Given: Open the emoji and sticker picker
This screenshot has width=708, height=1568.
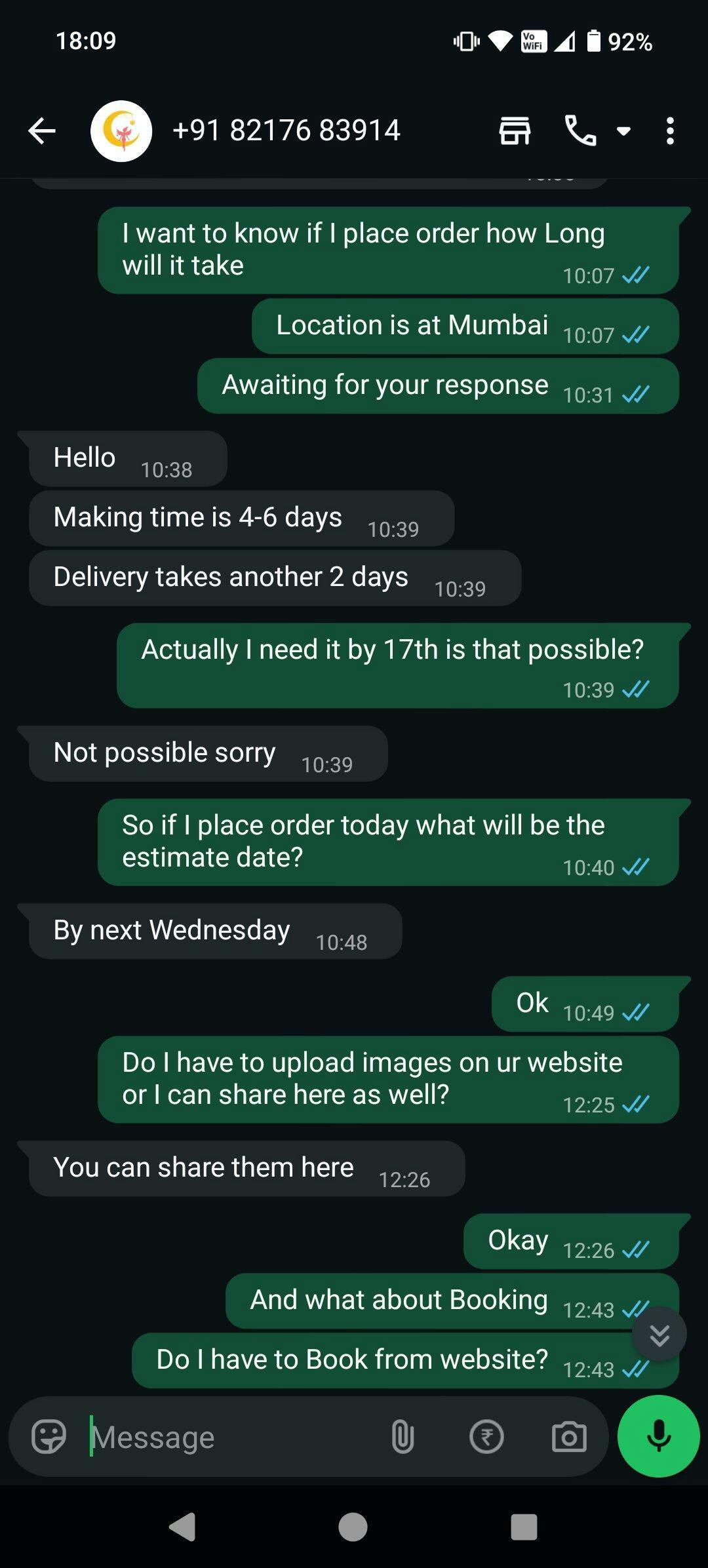Looking at the screenshot, I should (49, 1436).
